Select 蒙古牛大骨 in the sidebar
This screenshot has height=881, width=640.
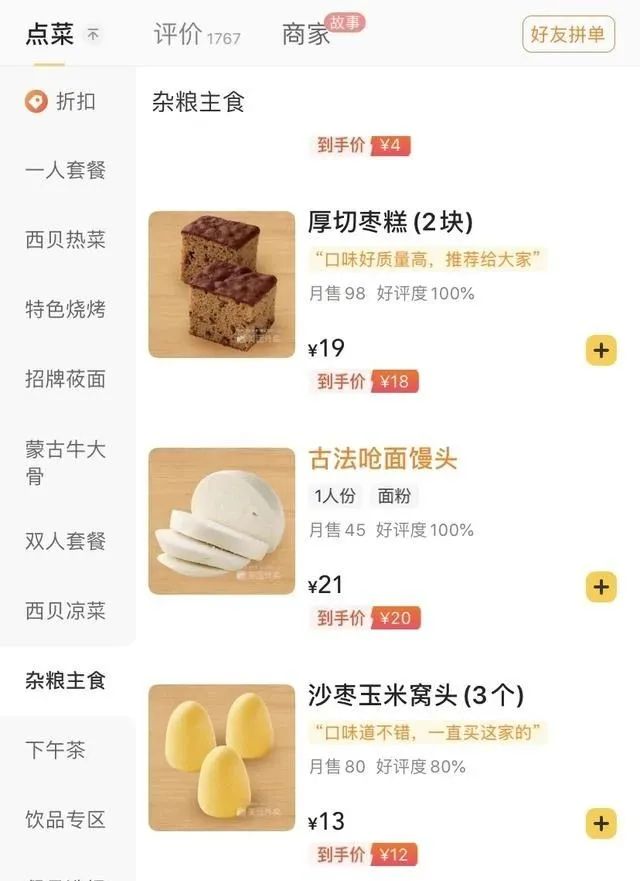pos(66,461)
